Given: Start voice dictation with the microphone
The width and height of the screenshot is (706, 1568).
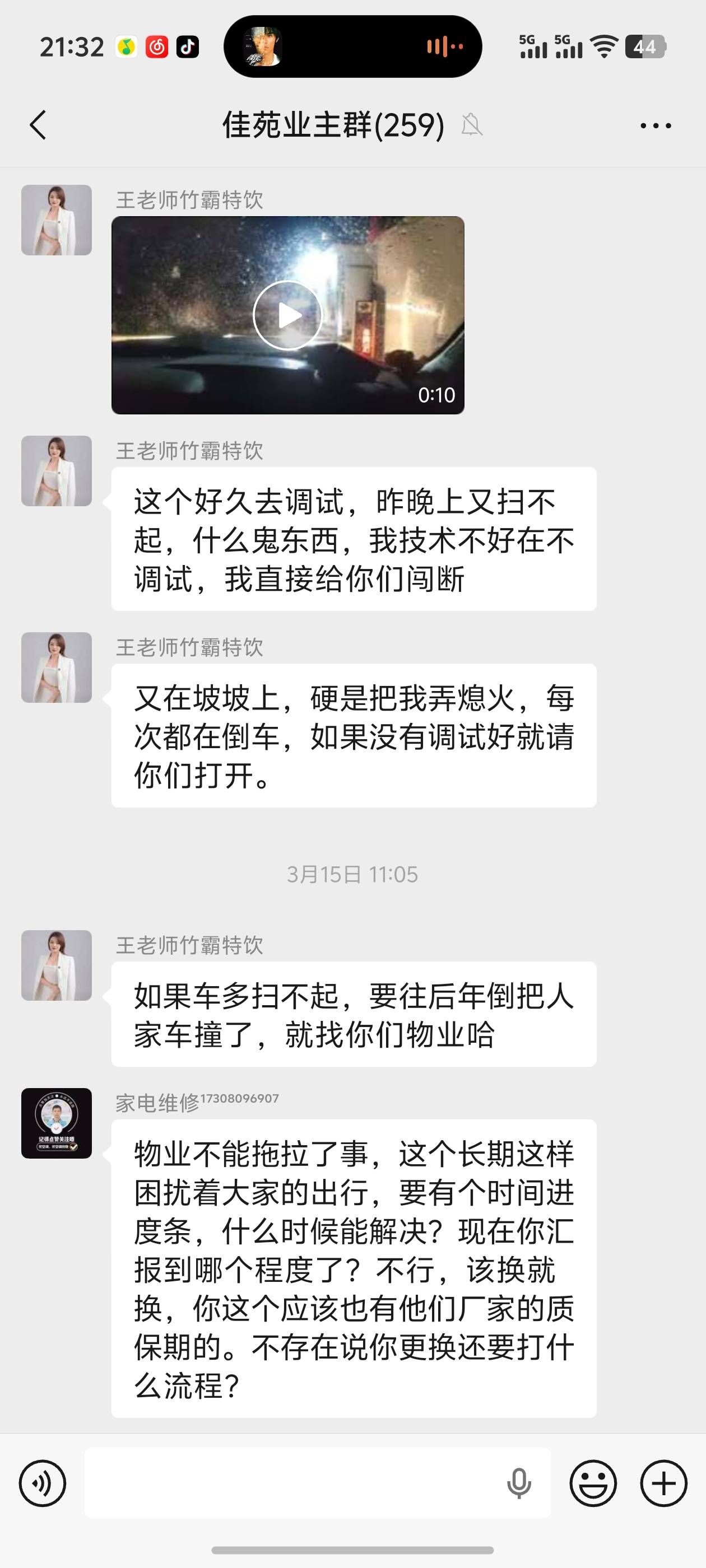Looking at the screenshot, I should pyautogui.click(x=518, y=1483).
